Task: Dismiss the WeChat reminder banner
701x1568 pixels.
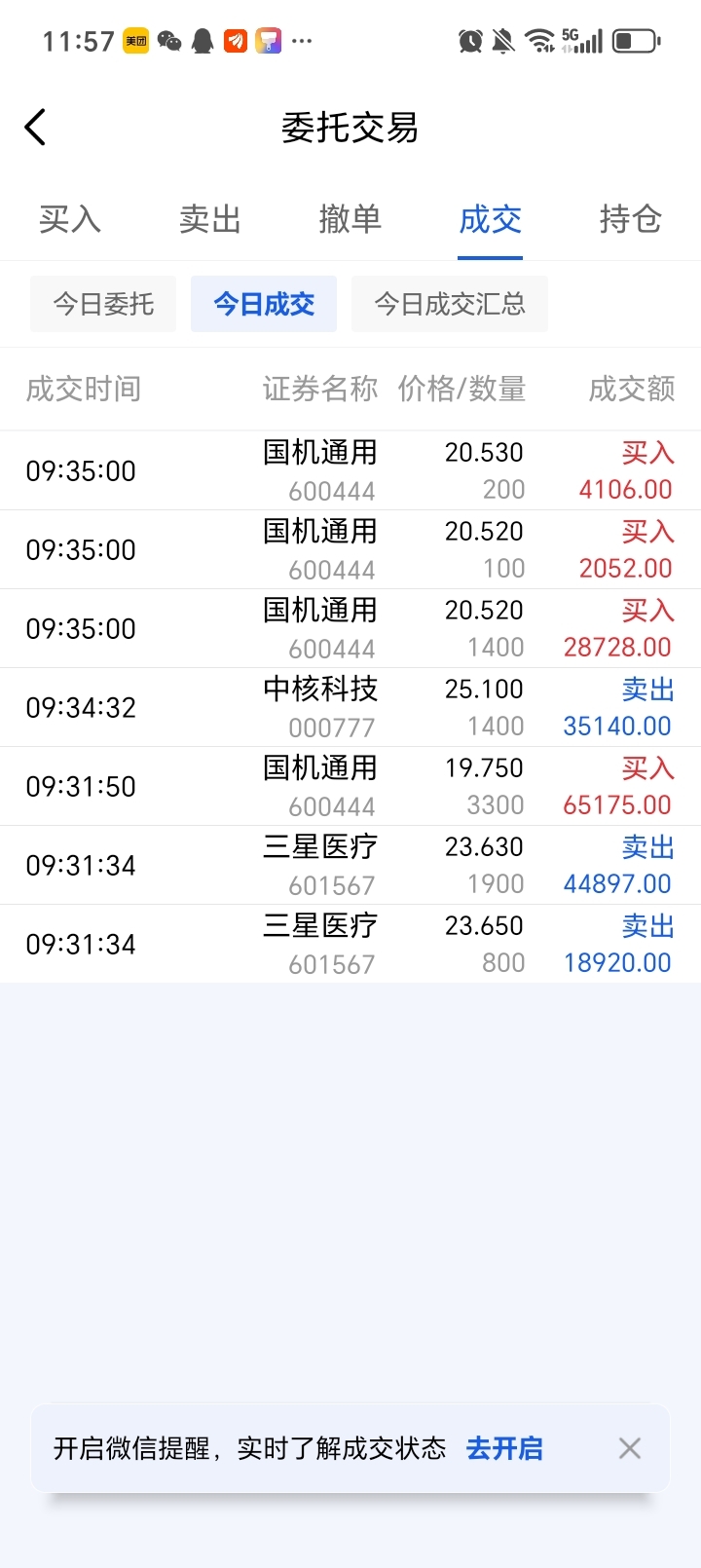Action: point(630,1448)
